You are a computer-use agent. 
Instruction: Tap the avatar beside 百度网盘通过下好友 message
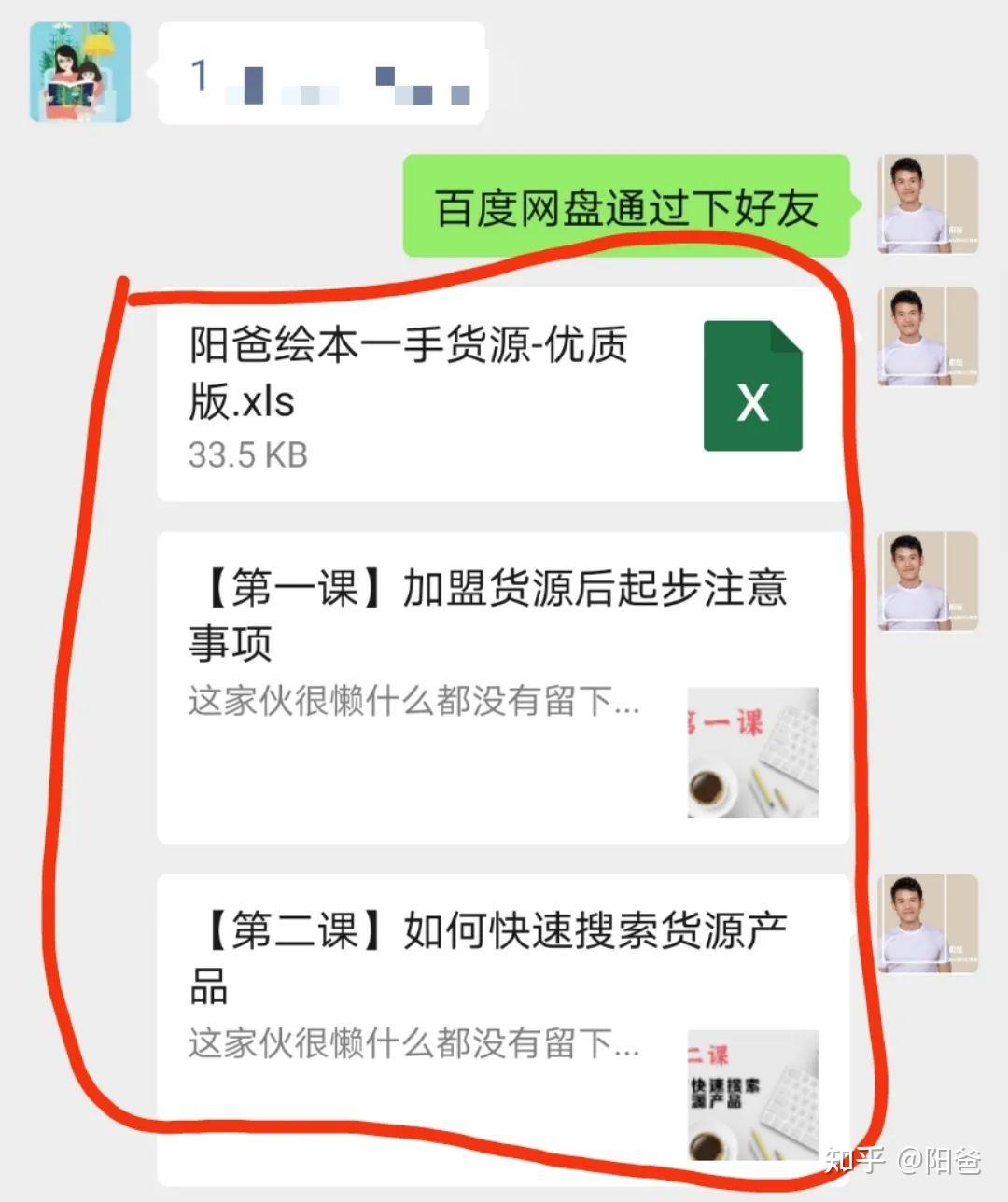927,204
